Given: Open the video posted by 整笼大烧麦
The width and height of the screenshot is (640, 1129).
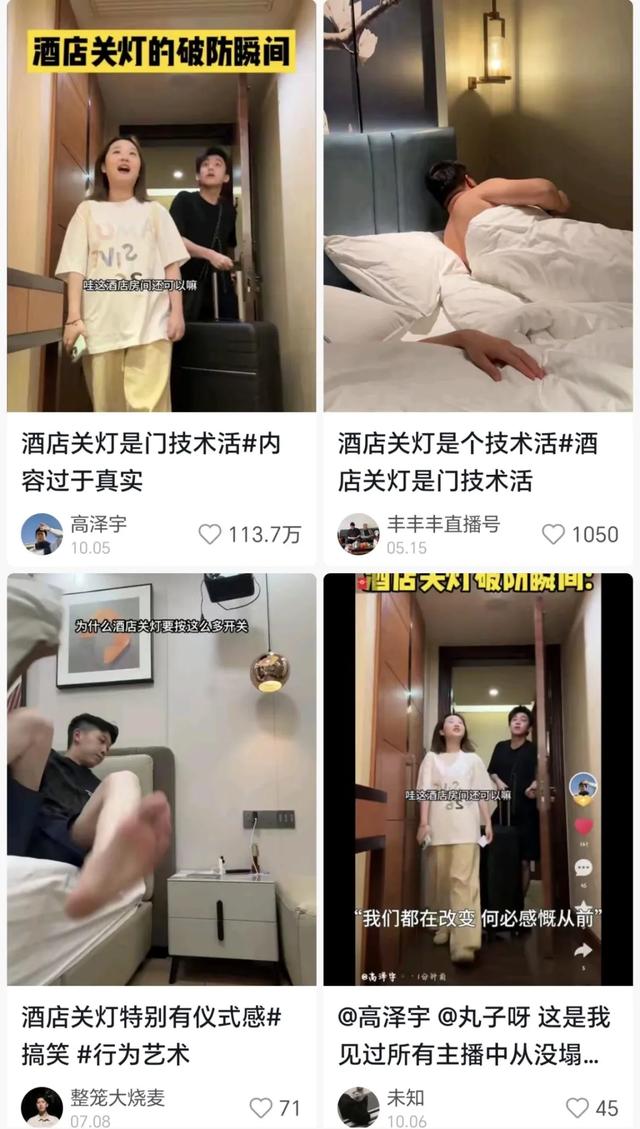Looking at the screenshot, I should coord(161,780).
